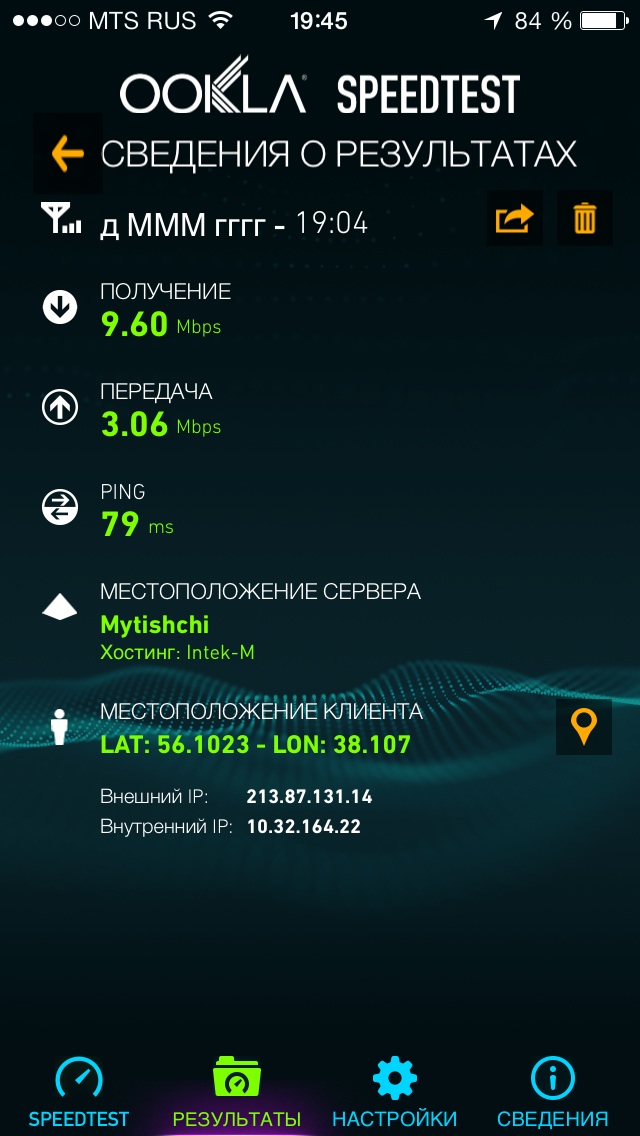Open the Настройки tab
Screen dimensions: 640x1136
pos(394,1092)
